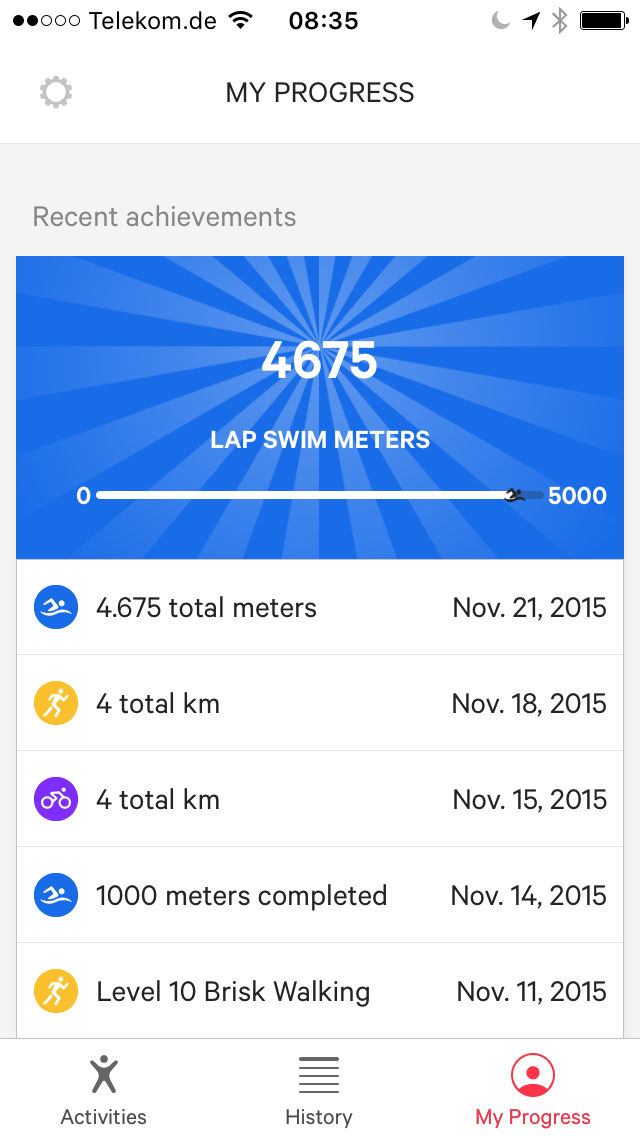Open the Level 10 Brisk Walking achievement
The image size is (640, 1136).
(320, 991)
